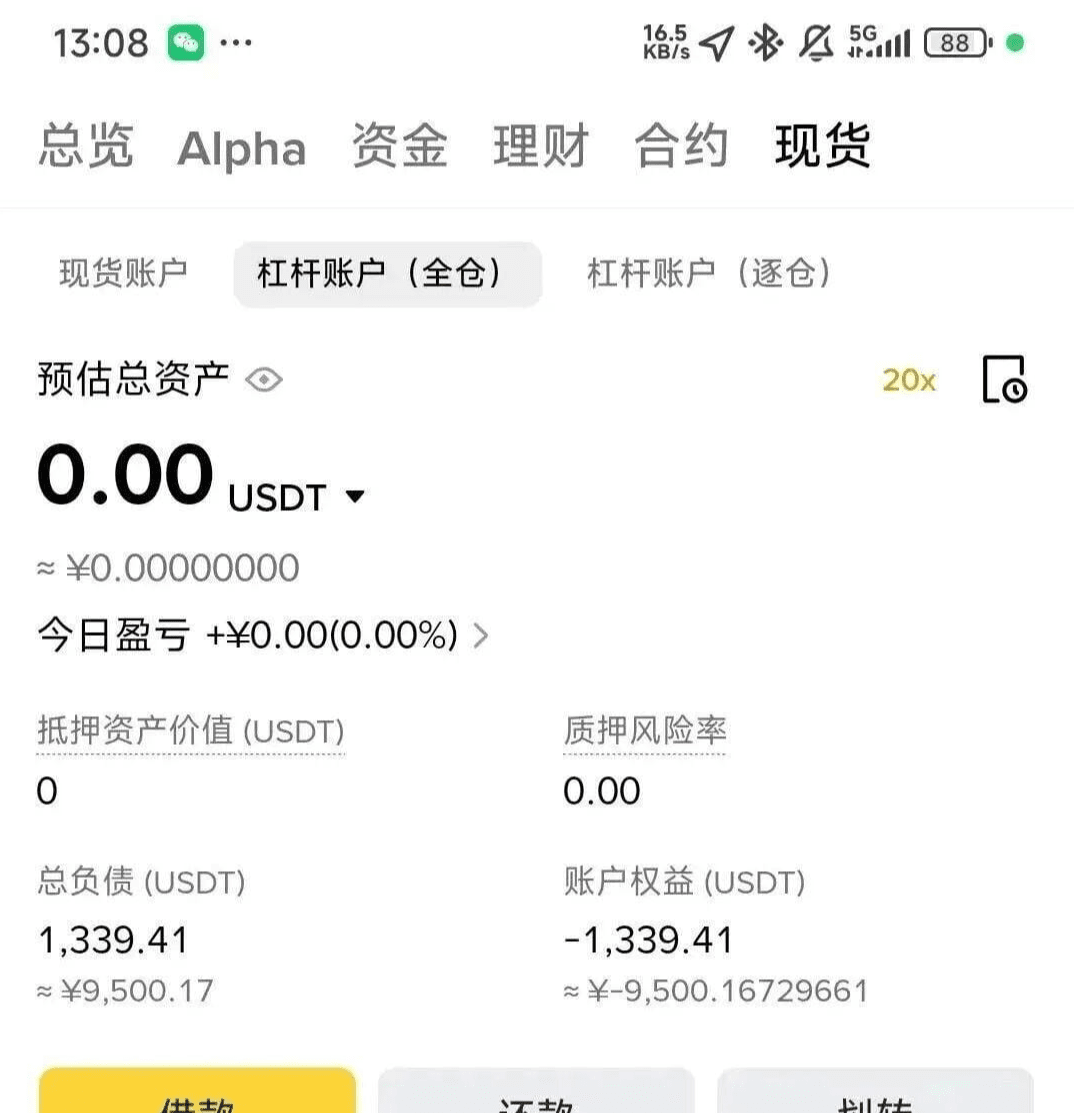Show info for 质押风险率
This screenshot has width=1074, height=1113.
point(645,731)
